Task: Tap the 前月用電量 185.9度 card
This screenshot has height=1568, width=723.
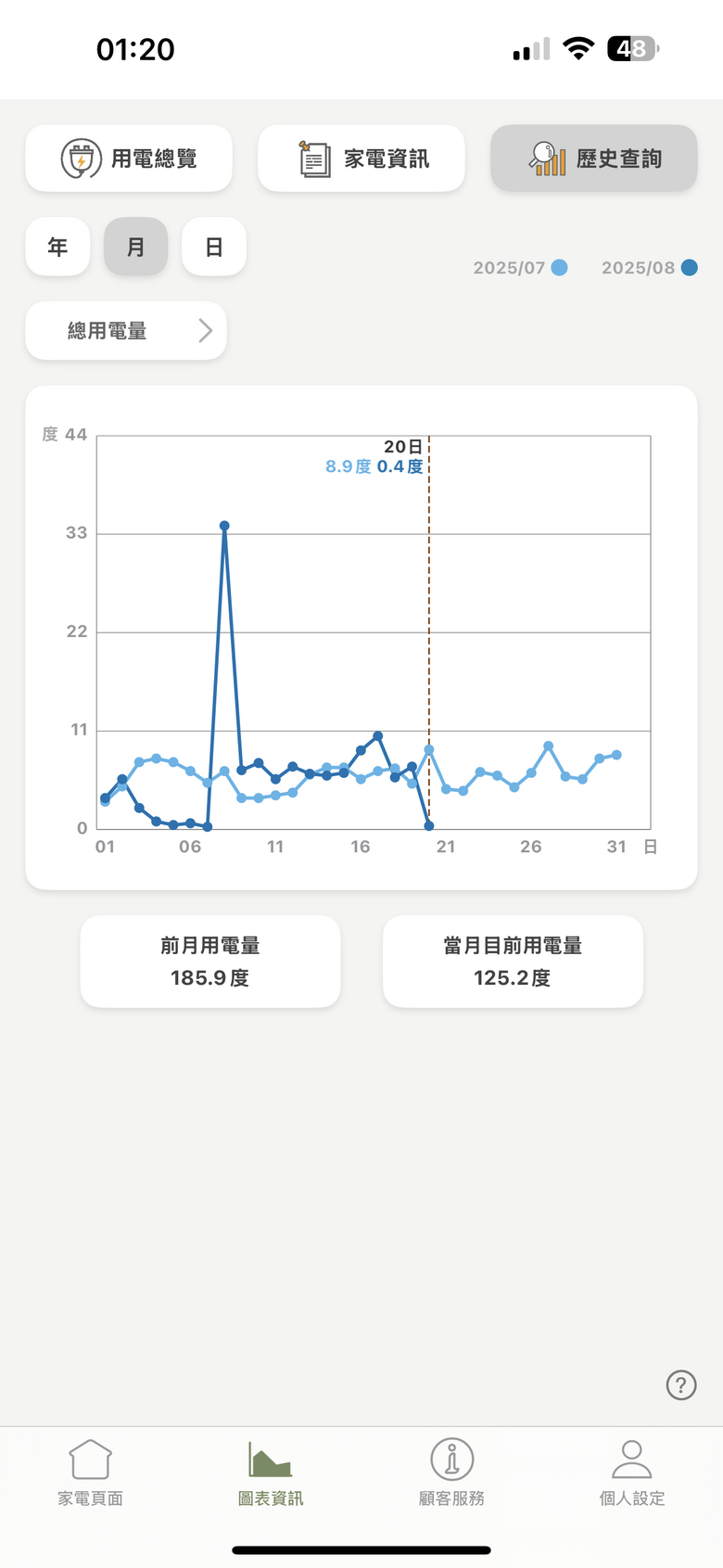Action: point(209,961)
